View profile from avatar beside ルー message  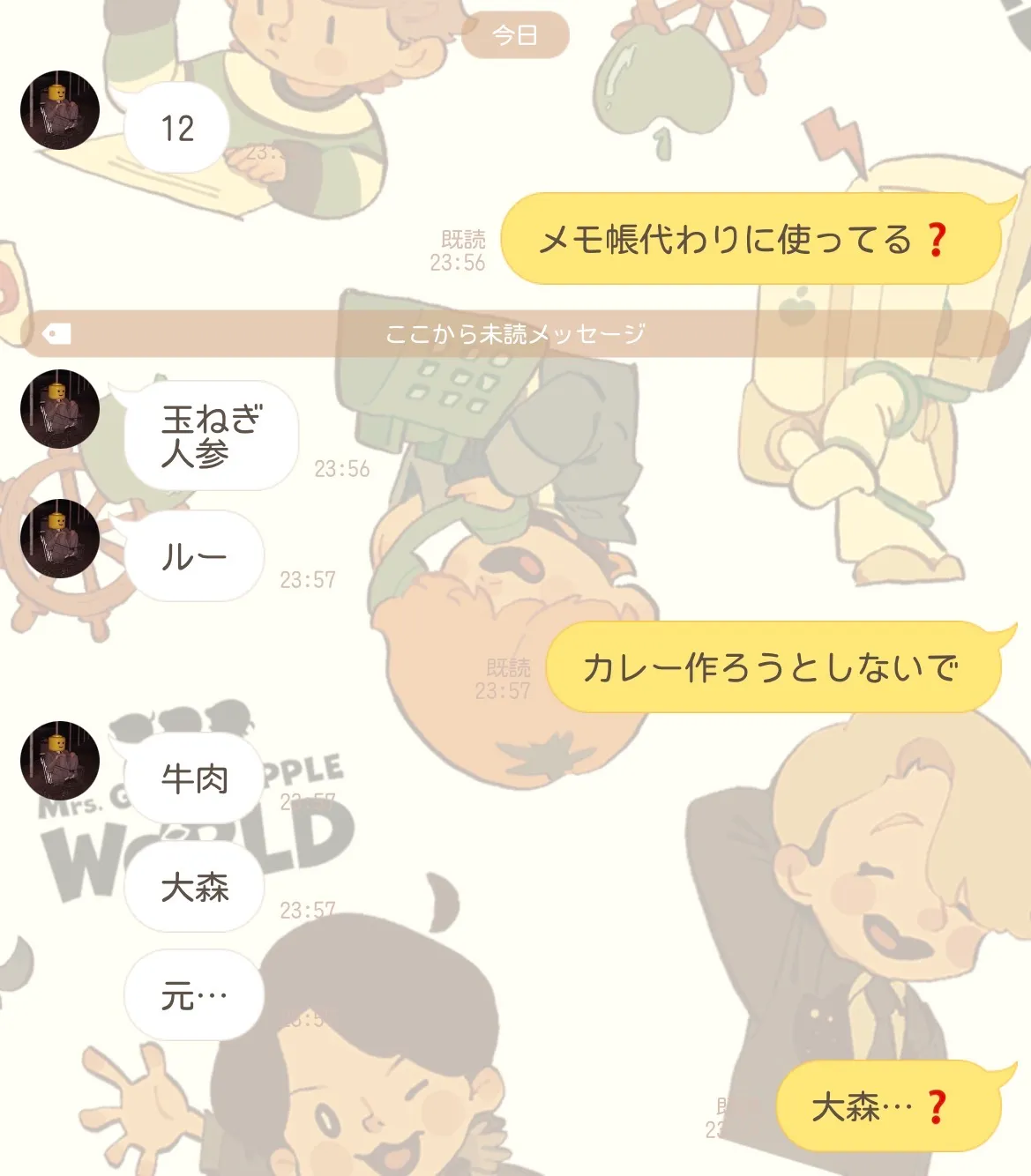click(x=60, y=539)
